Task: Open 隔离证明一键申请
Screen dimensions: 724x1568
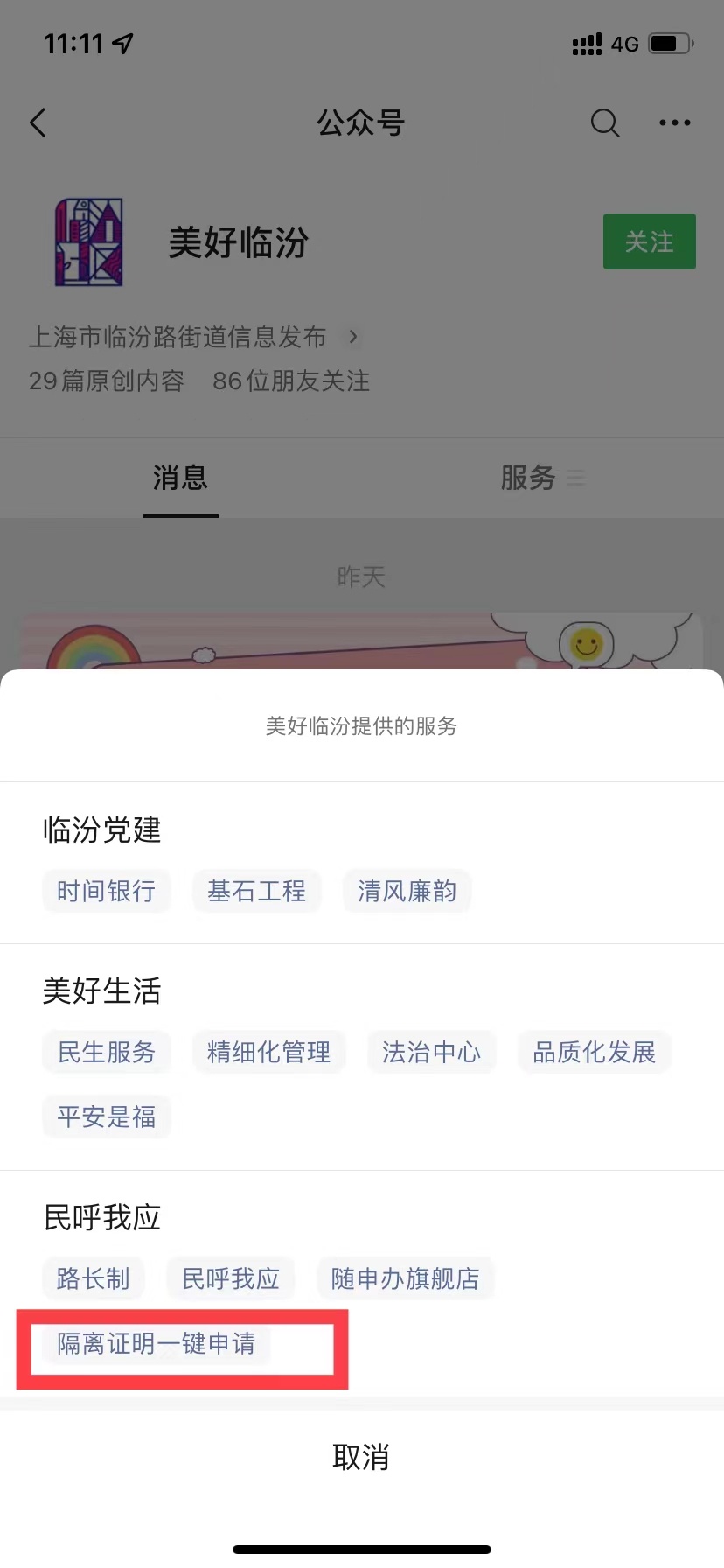Action: click(x=157, y=1343)
